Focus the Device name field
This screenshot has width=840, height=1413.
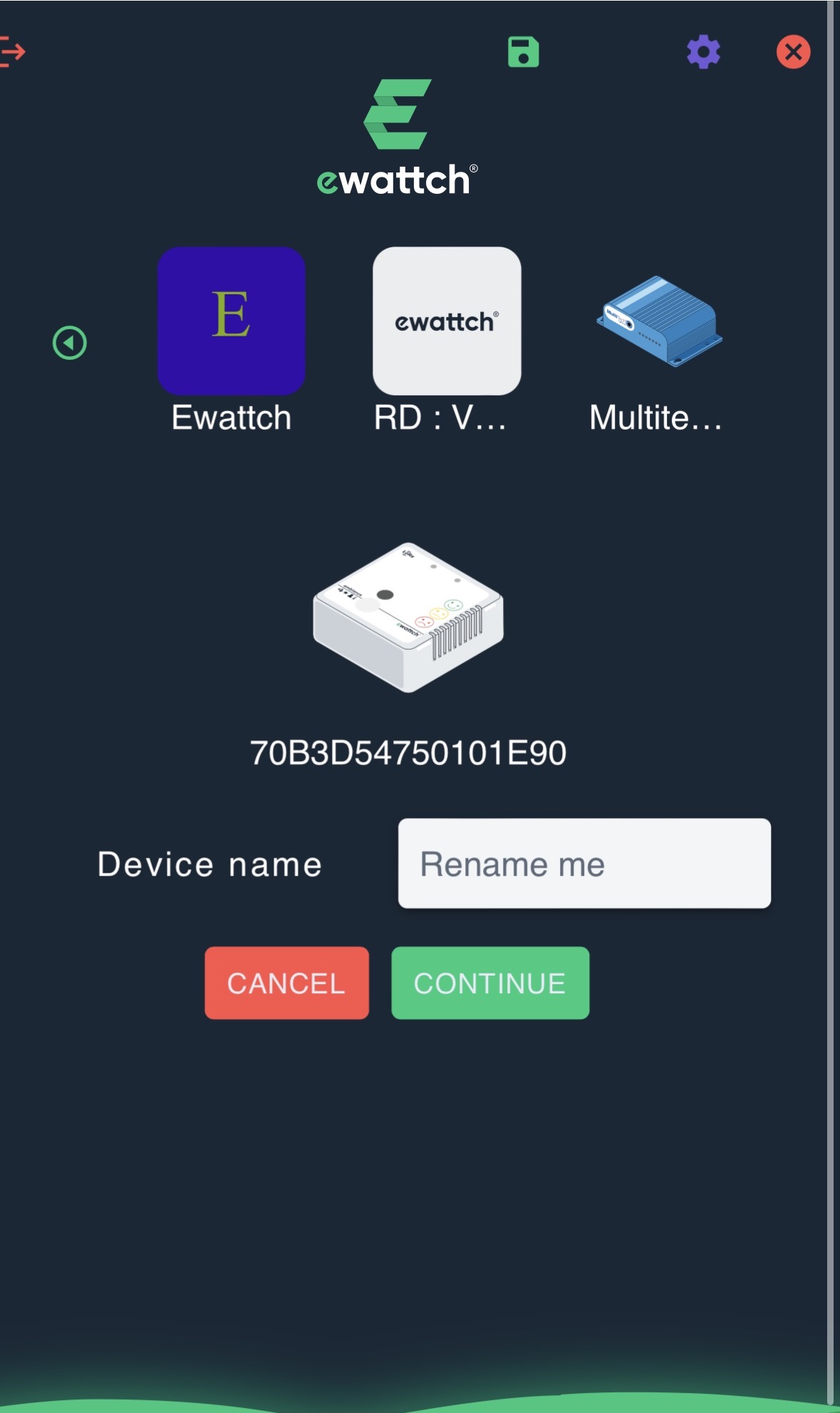click(584, 864)
